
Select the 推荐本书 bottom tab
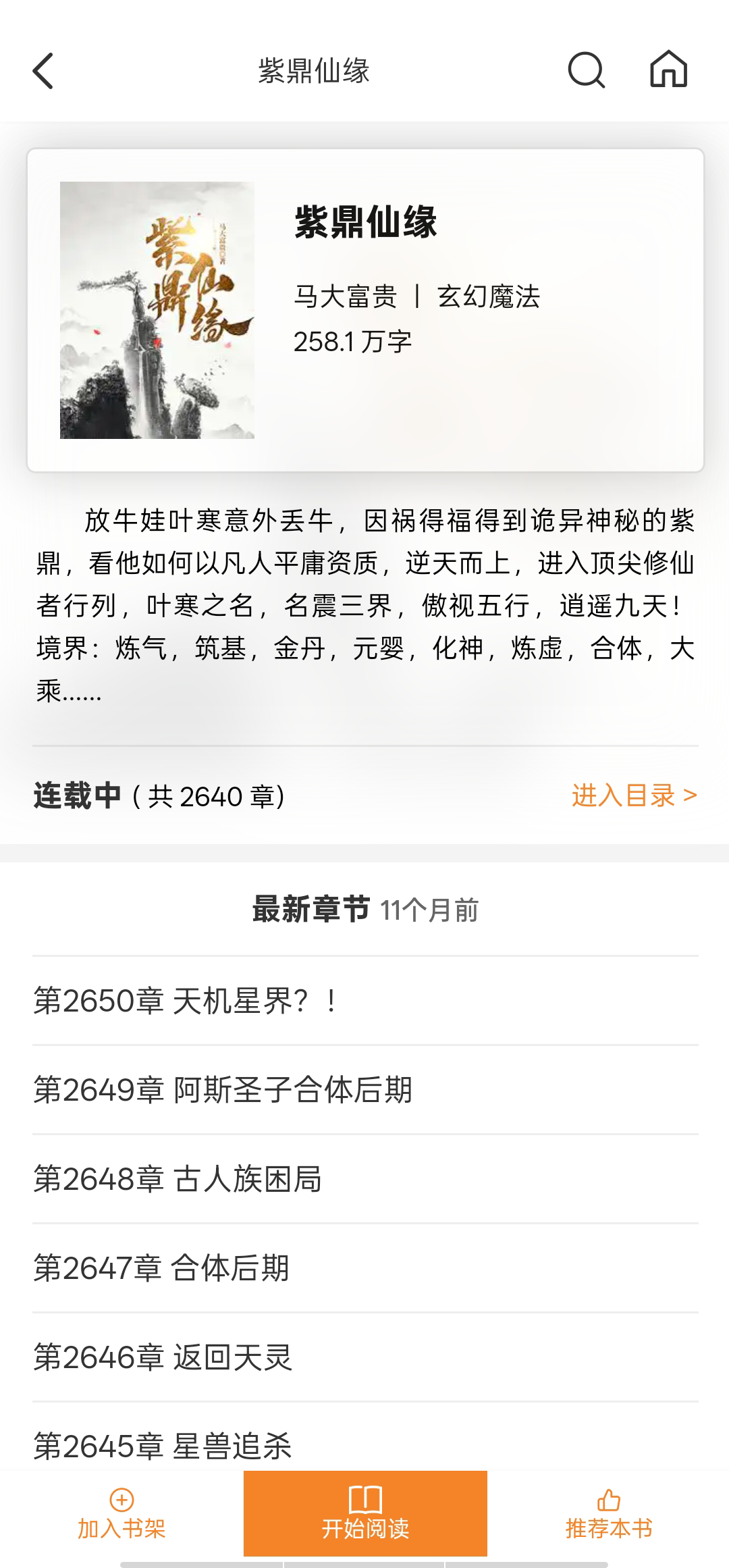click(606, 1519)
